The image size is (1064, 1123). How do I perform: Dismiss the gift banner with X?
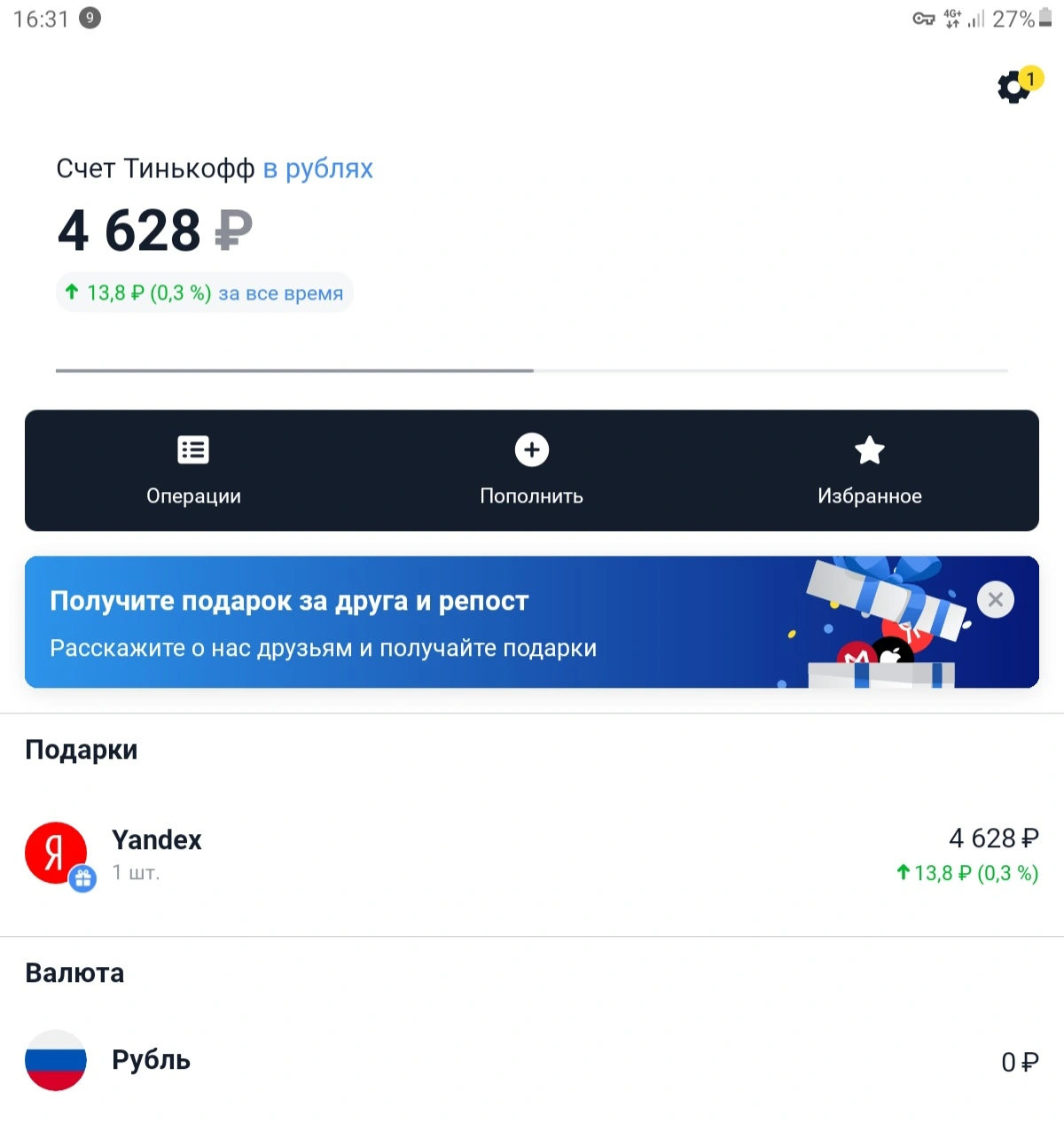[996, 600]
